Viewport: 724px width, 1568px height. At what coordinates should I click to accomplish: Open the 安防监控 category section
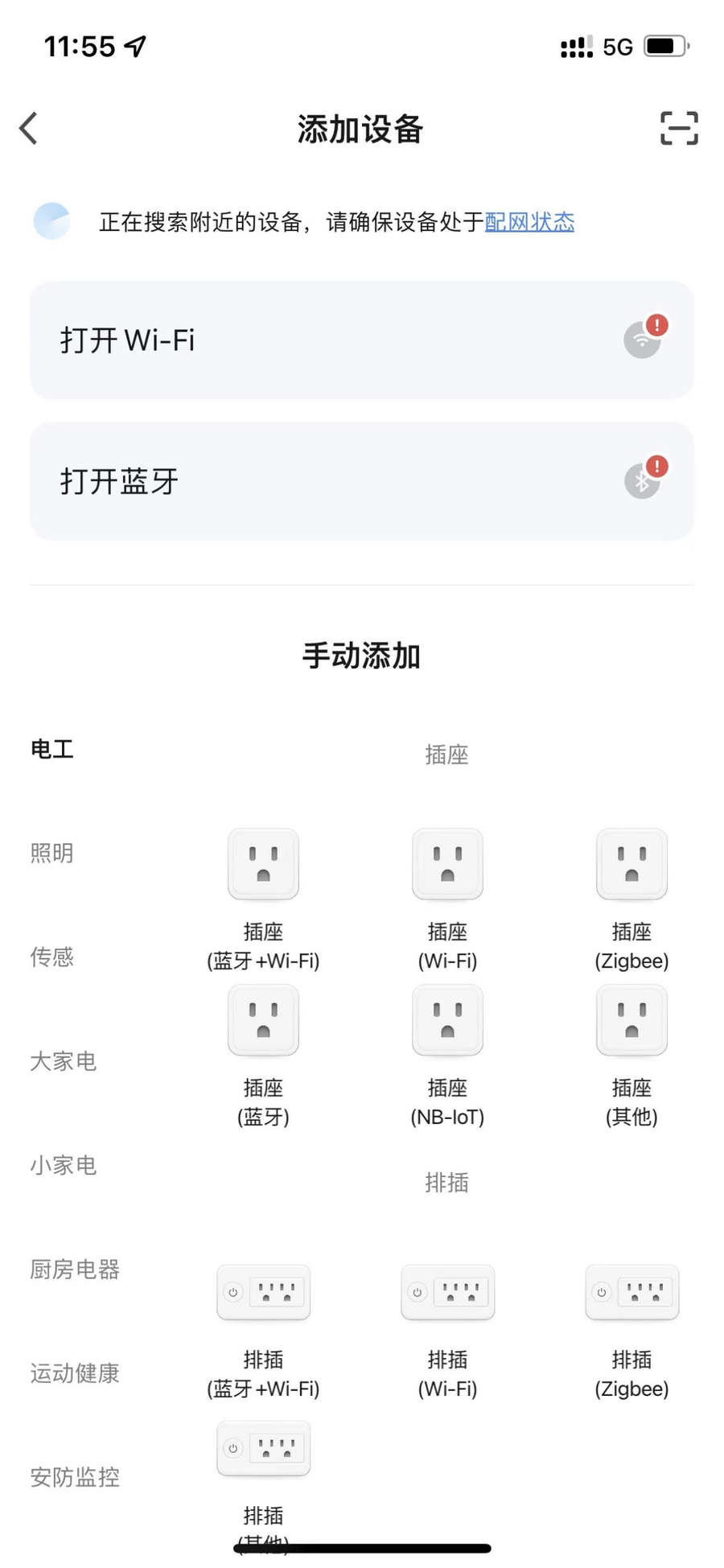click(74, 1476)
